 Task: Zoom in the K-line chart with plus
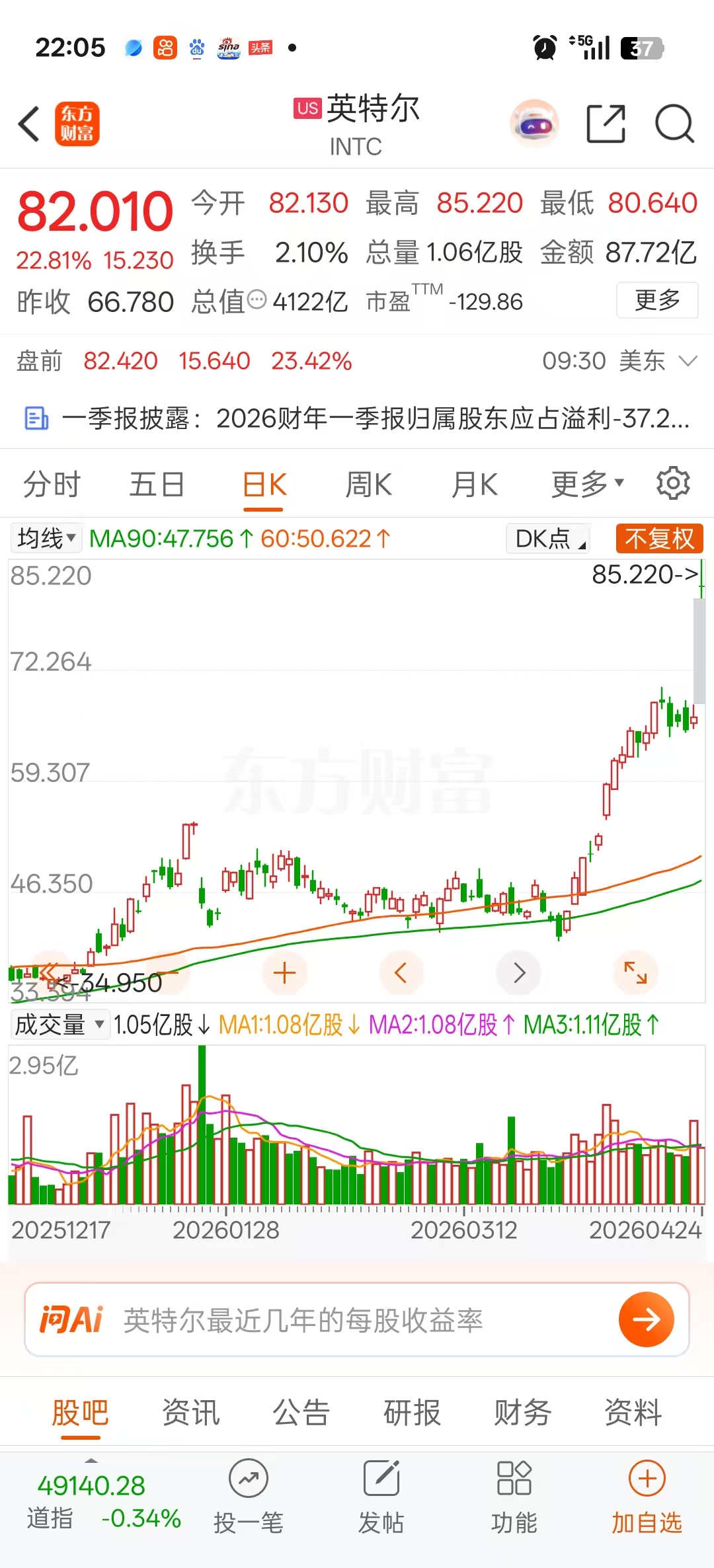click(x=284, y=973)
